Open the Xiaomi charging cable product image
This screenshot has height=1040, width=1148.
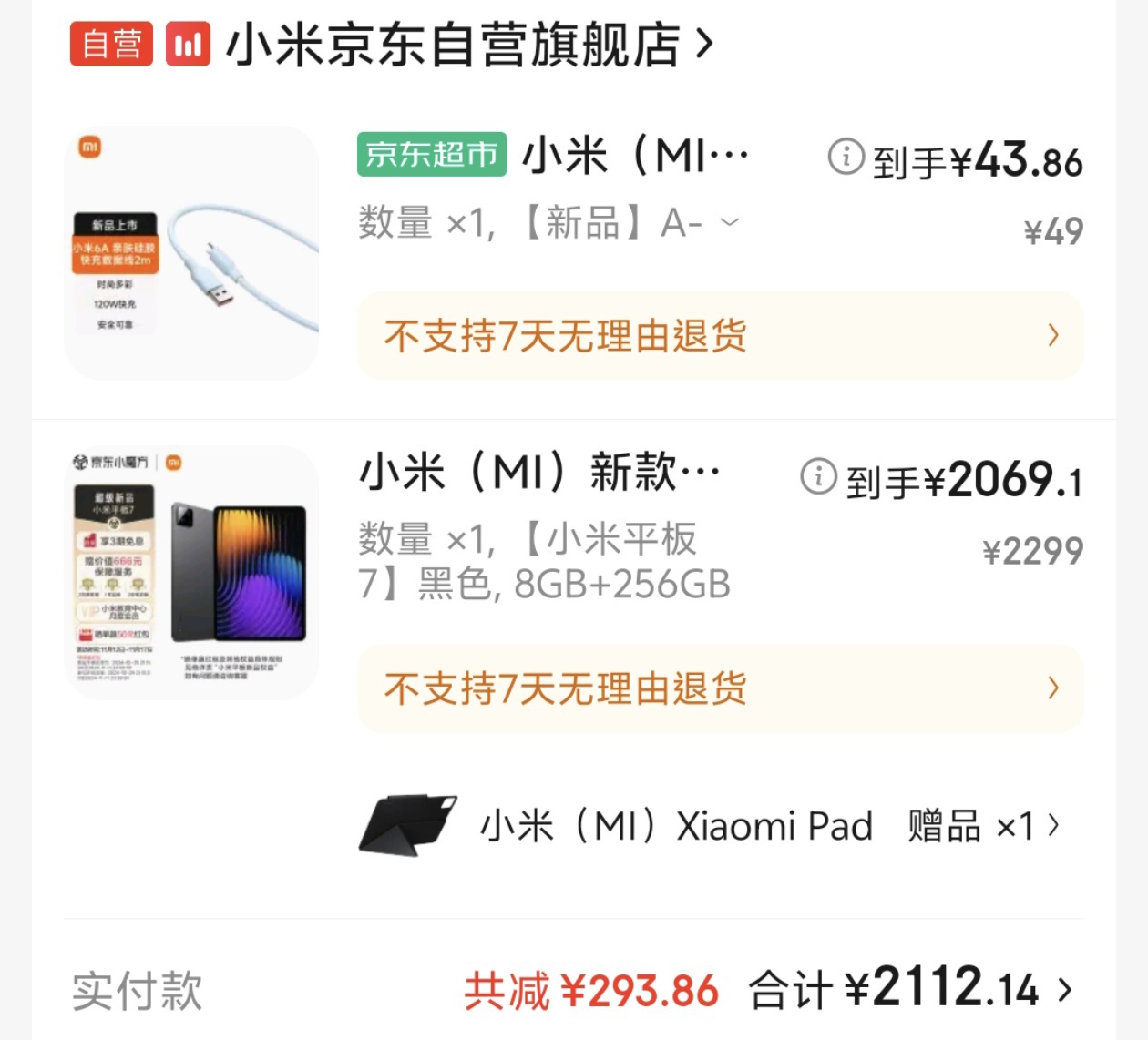coord(191,253)
